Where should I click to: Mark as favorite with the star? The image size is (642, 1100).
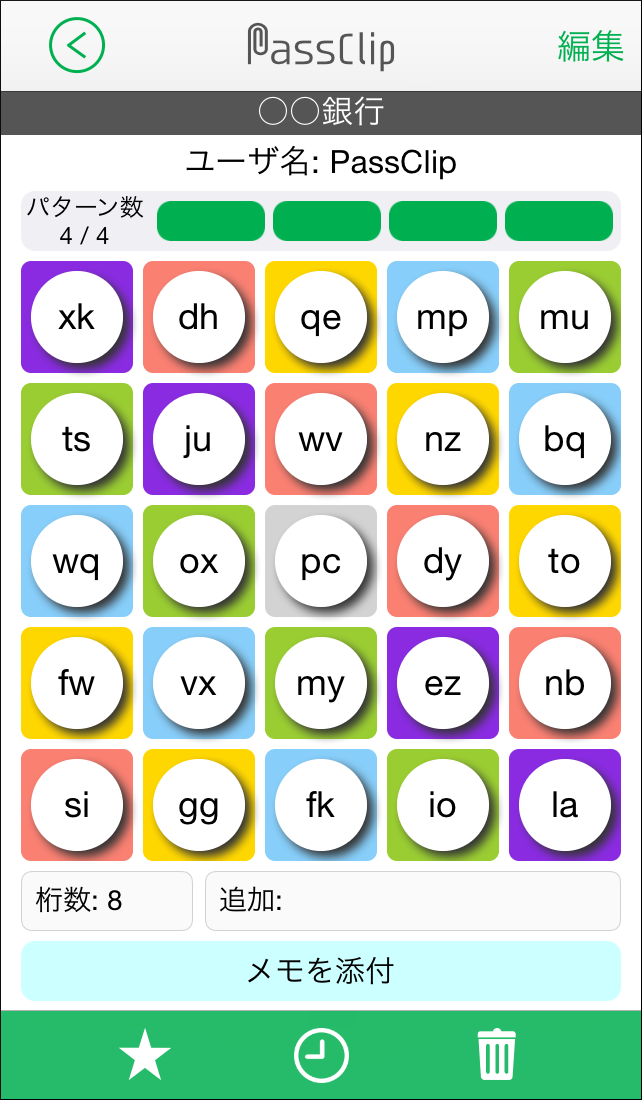pyautogui.click(x=145, y=1056)
